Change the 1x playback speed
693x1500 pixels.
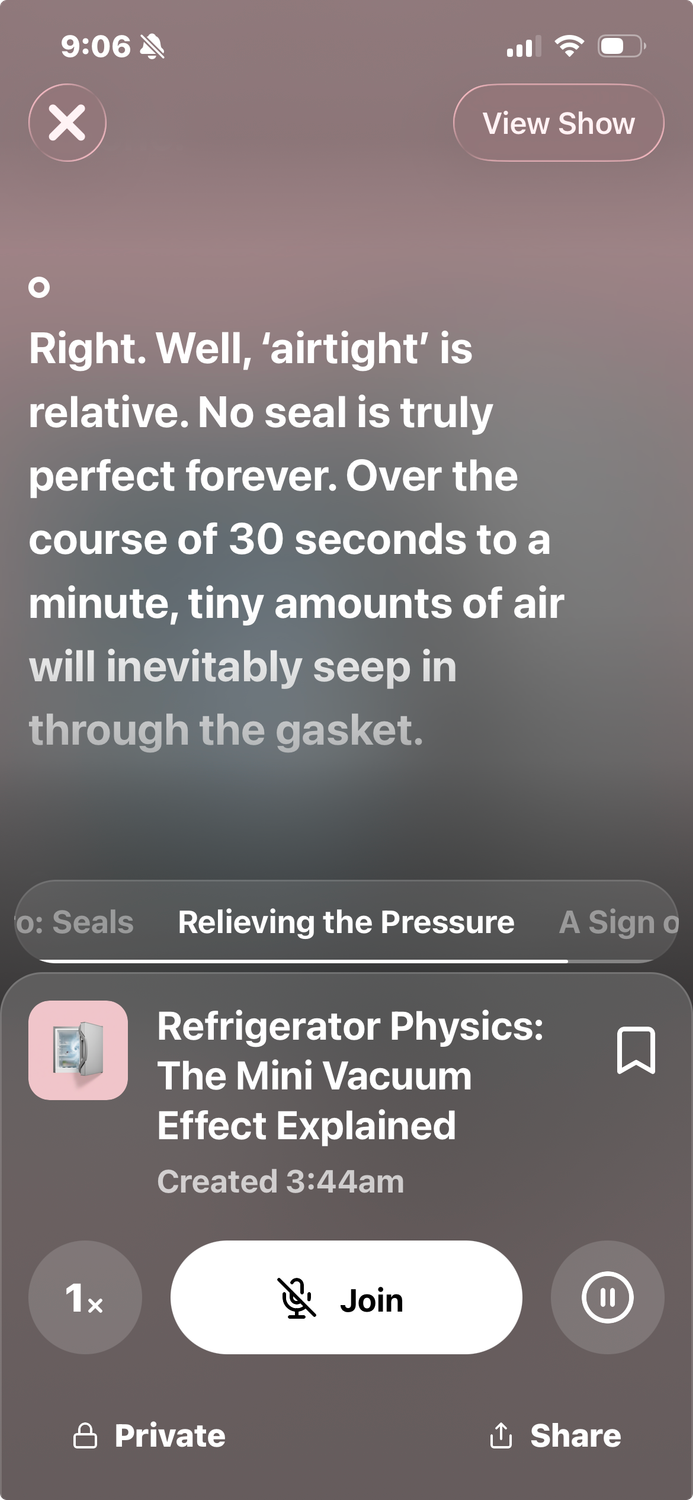(85, 1298)
